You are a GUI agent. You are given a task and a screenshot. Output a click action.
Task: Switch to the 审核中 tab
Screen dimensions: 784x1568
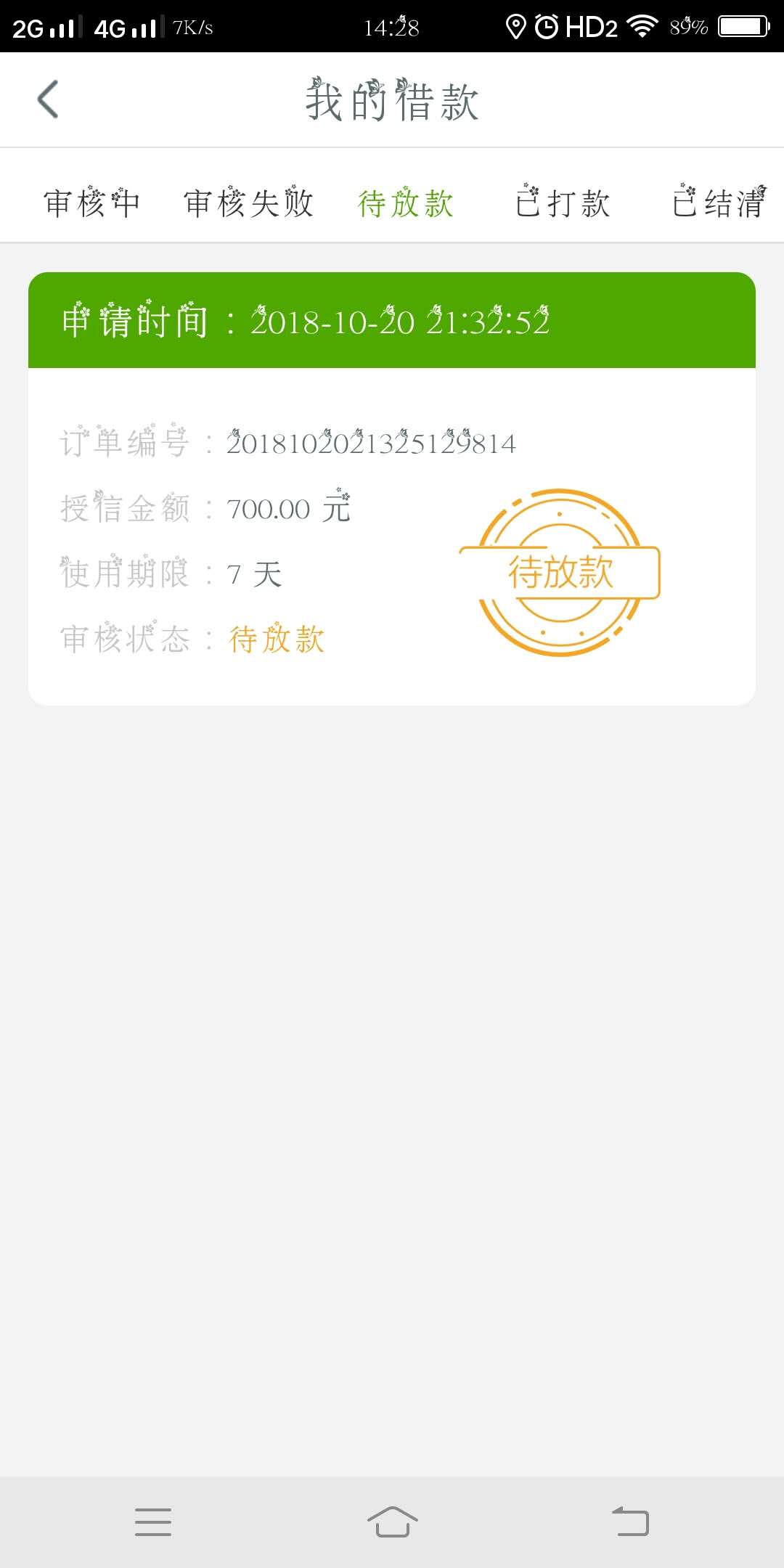(91, 203)
